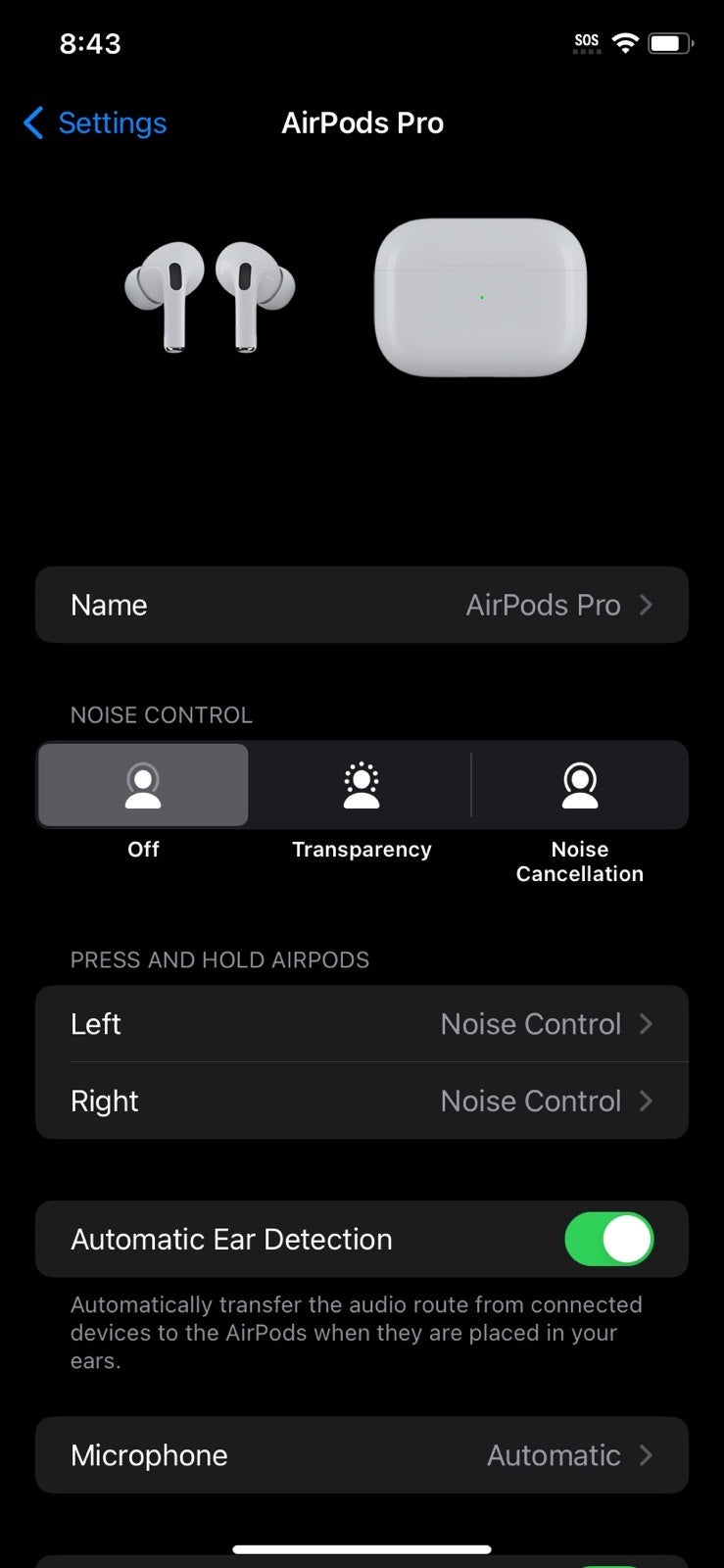The width and height of the screenshot is (724, 1568).
Task: Open Right press and hold setting
Action: [x=362, y=1101]
